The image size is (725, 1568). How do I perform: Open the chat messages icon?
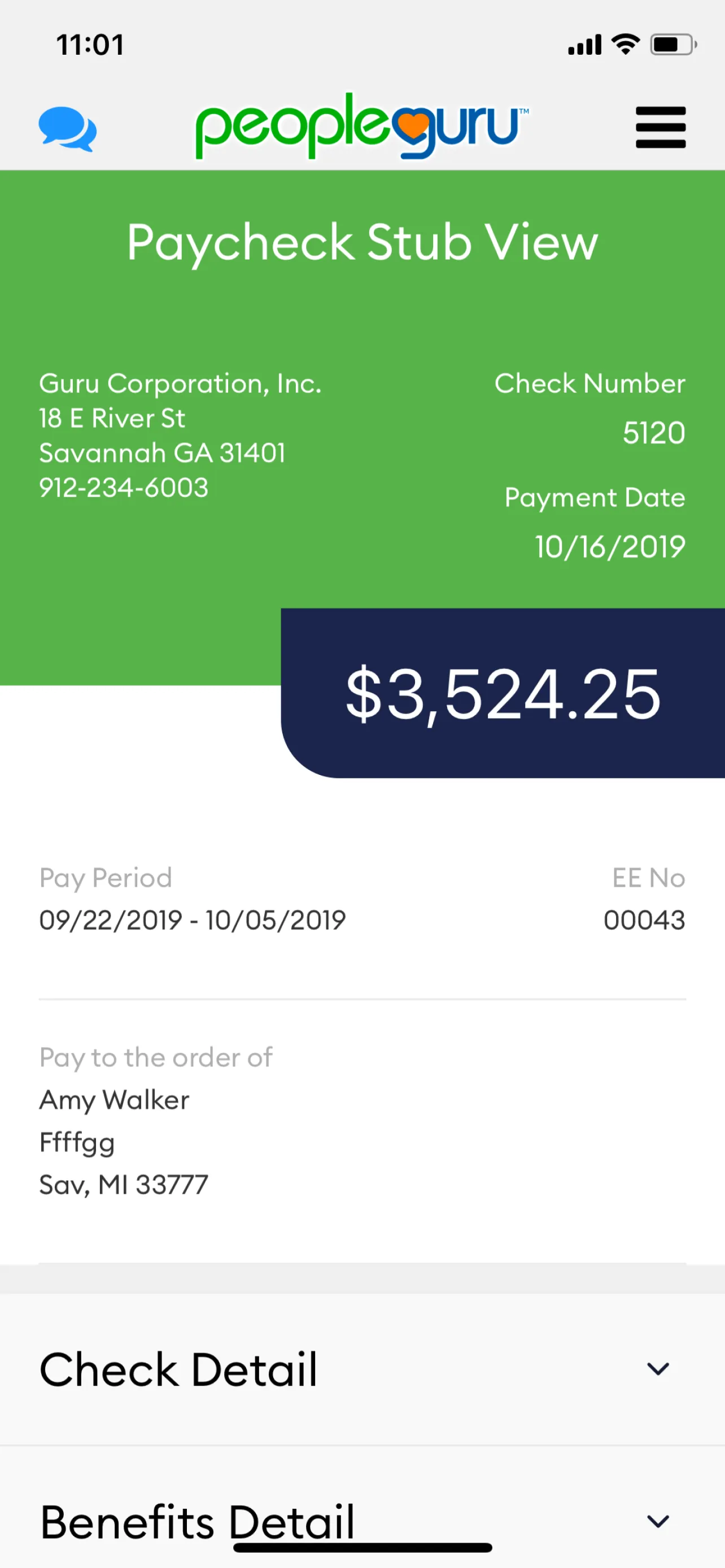(x=67, y=129)
